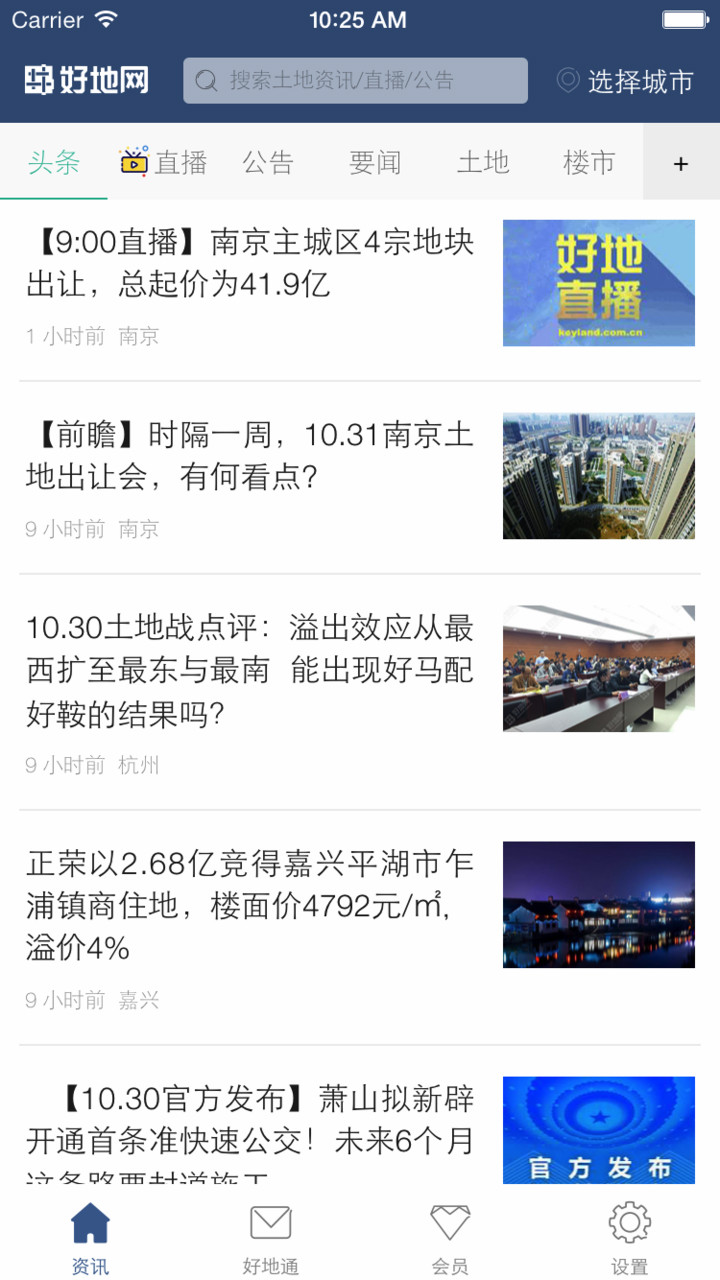Viewport: 720px width, 1280px height.
Task: Switch to the 直播 tab
Action: click(162, 162)
